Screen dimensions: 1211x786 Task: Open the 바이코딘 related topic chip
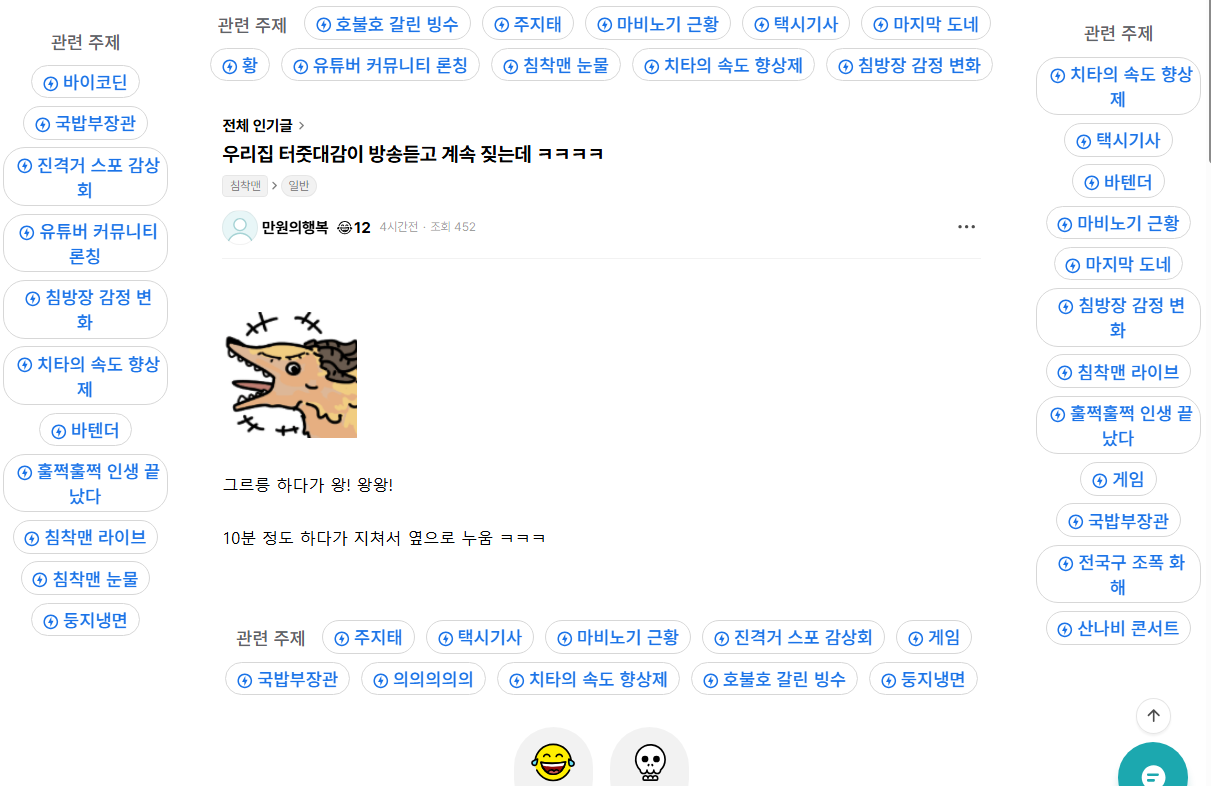point(85,82)
